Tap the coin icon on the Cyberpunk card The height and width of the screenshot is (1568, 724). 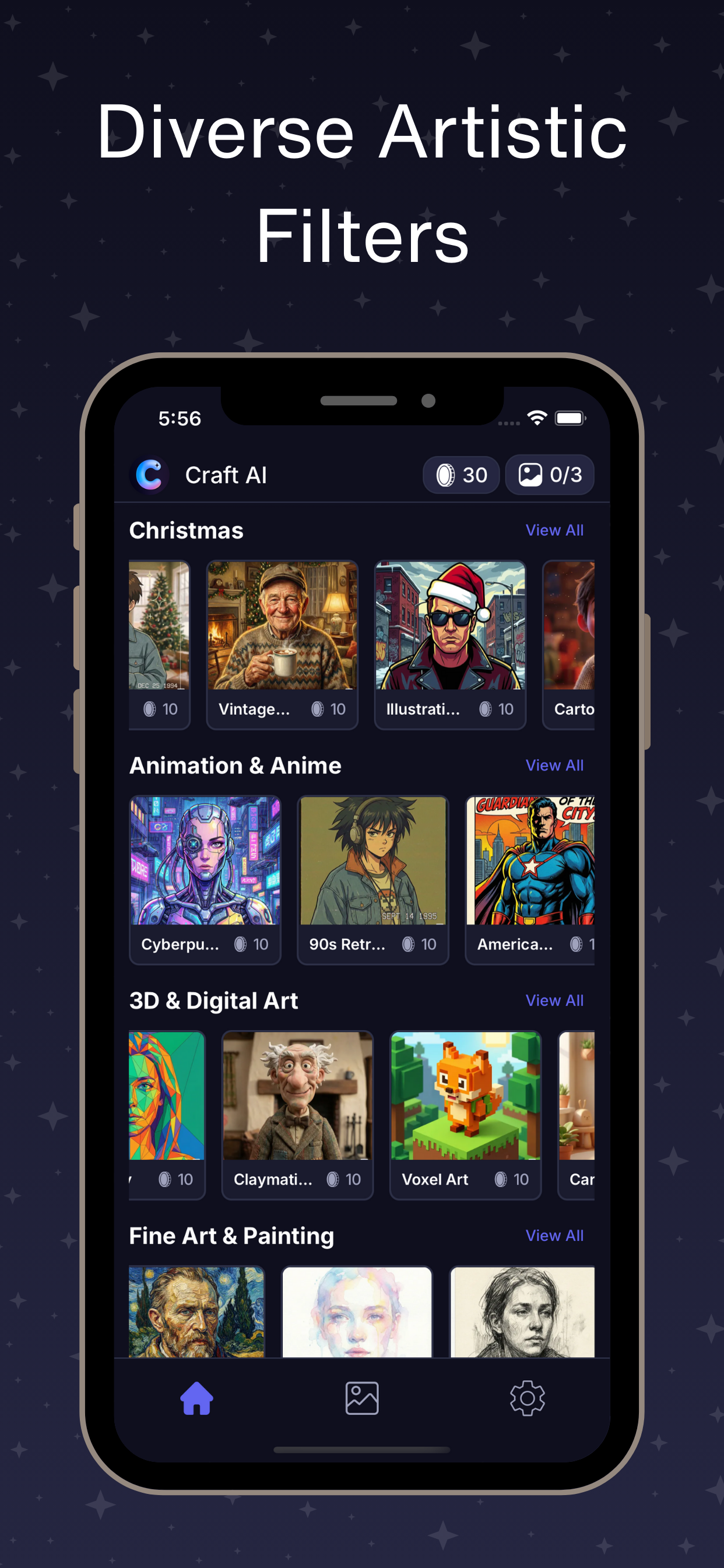pos(240,944)
